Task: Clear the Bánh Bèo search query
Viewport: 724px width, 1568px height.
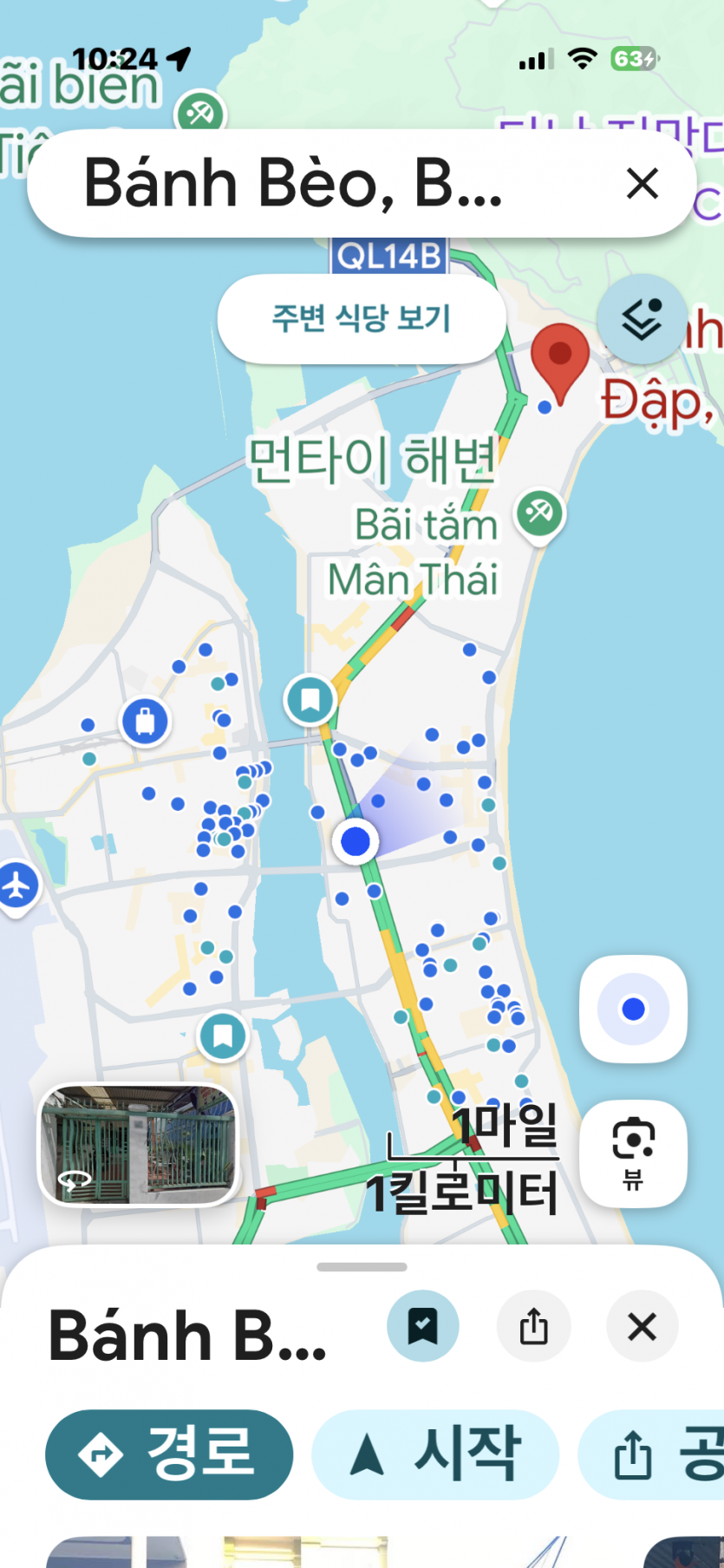Action: click(642, 183)
